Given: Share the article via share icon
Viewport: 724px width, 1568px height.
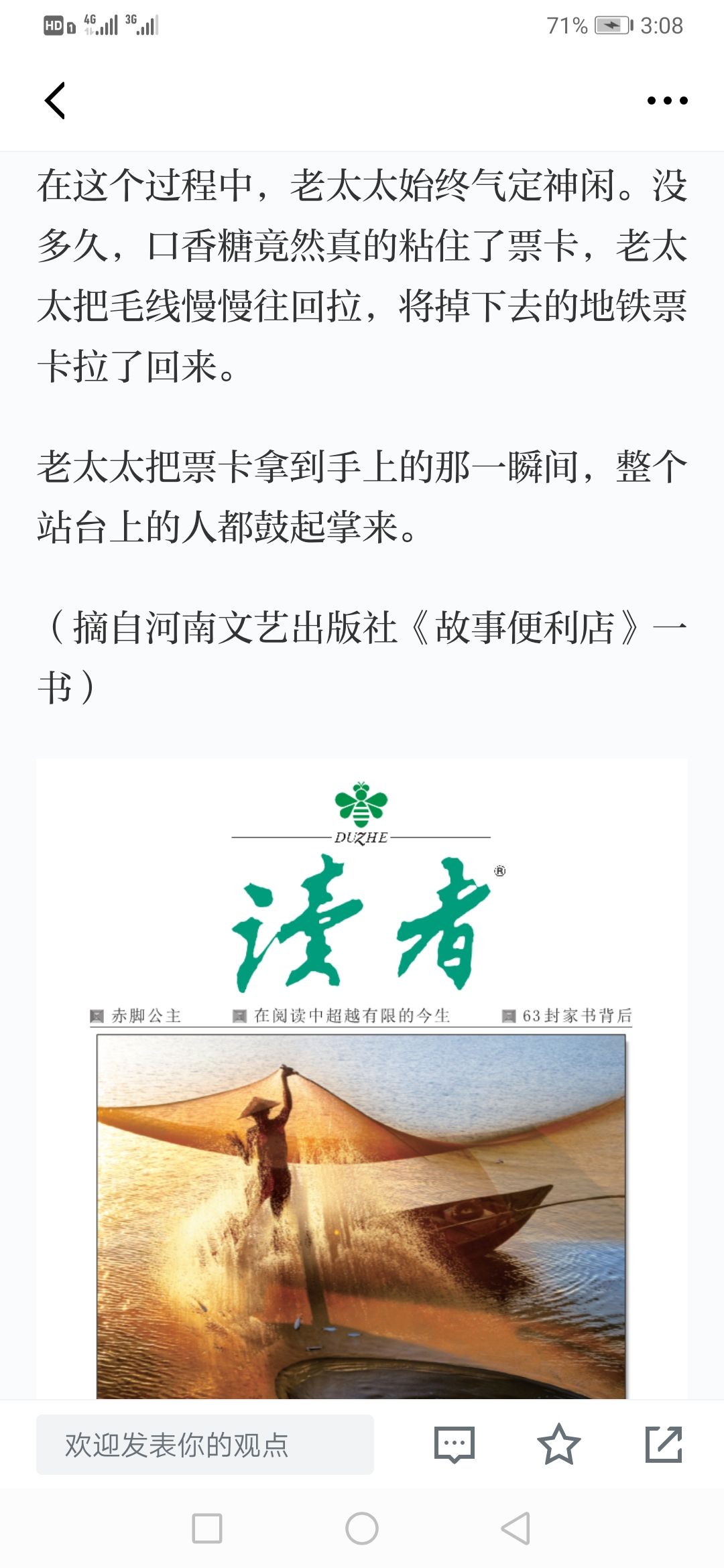Looking at the screenshot, I should click(663, 1444).
